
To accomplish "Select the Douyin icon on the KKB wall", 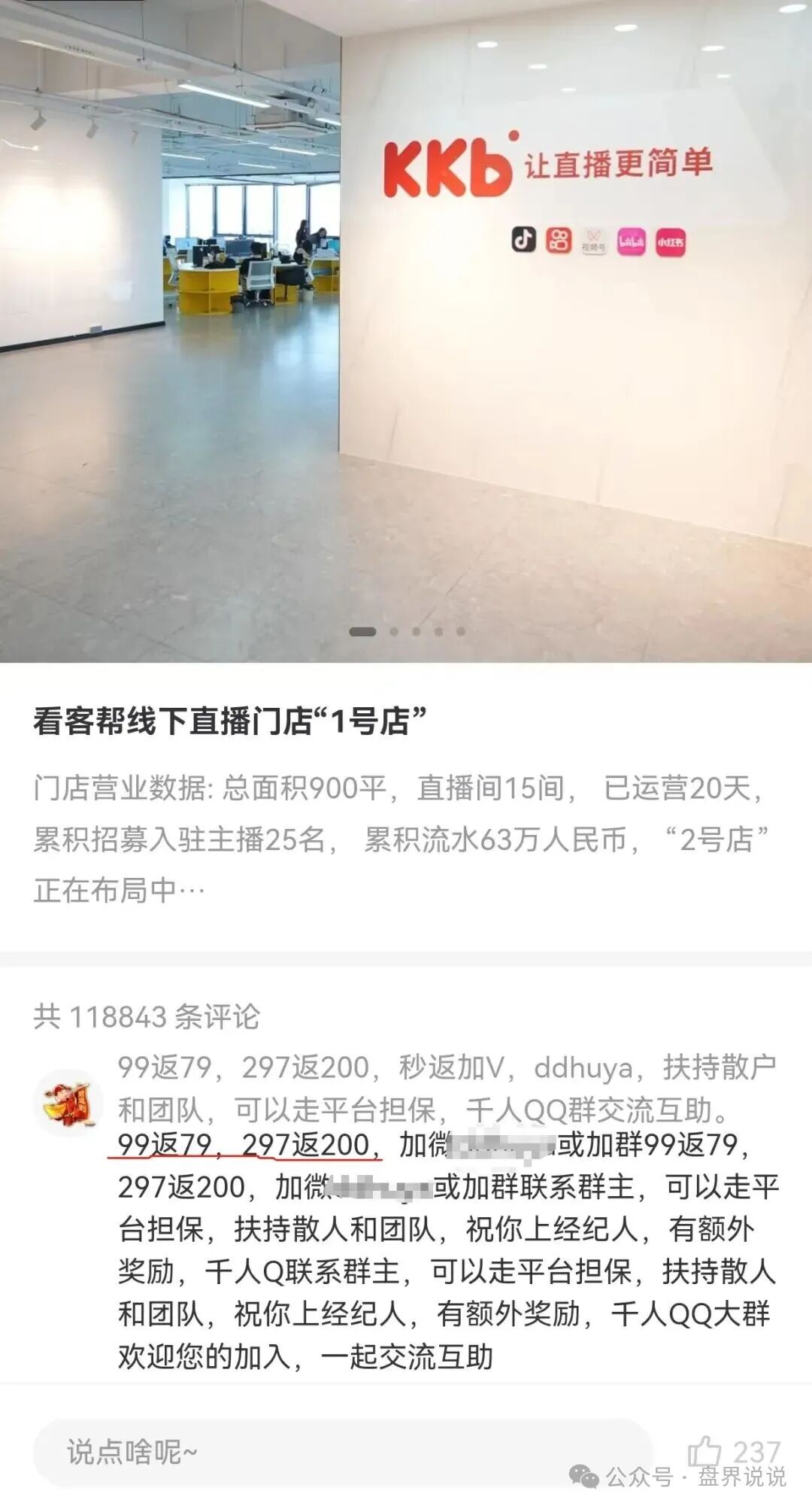I will (x=523, y=241).
